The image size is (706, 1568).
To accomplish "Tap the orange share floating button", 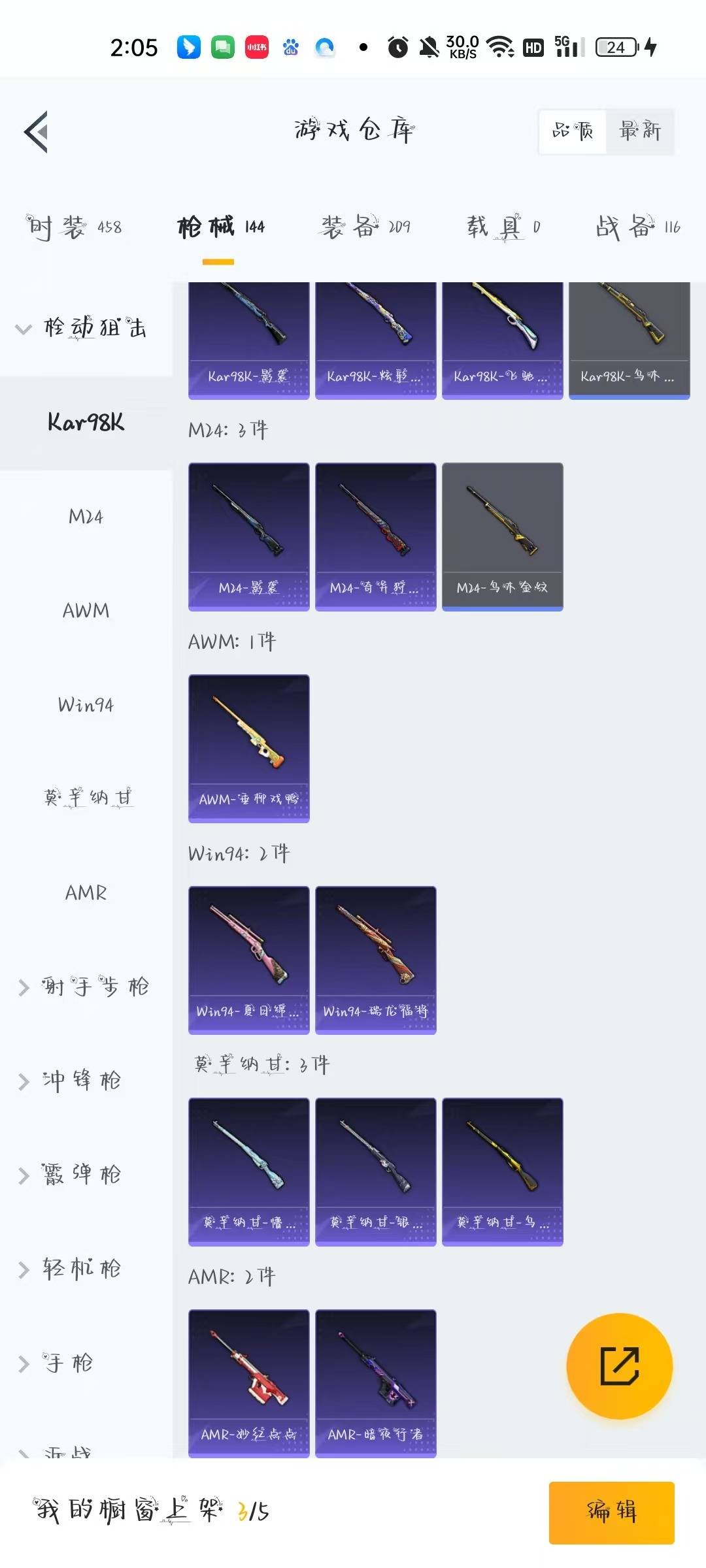I will (x=619, y=1366).
